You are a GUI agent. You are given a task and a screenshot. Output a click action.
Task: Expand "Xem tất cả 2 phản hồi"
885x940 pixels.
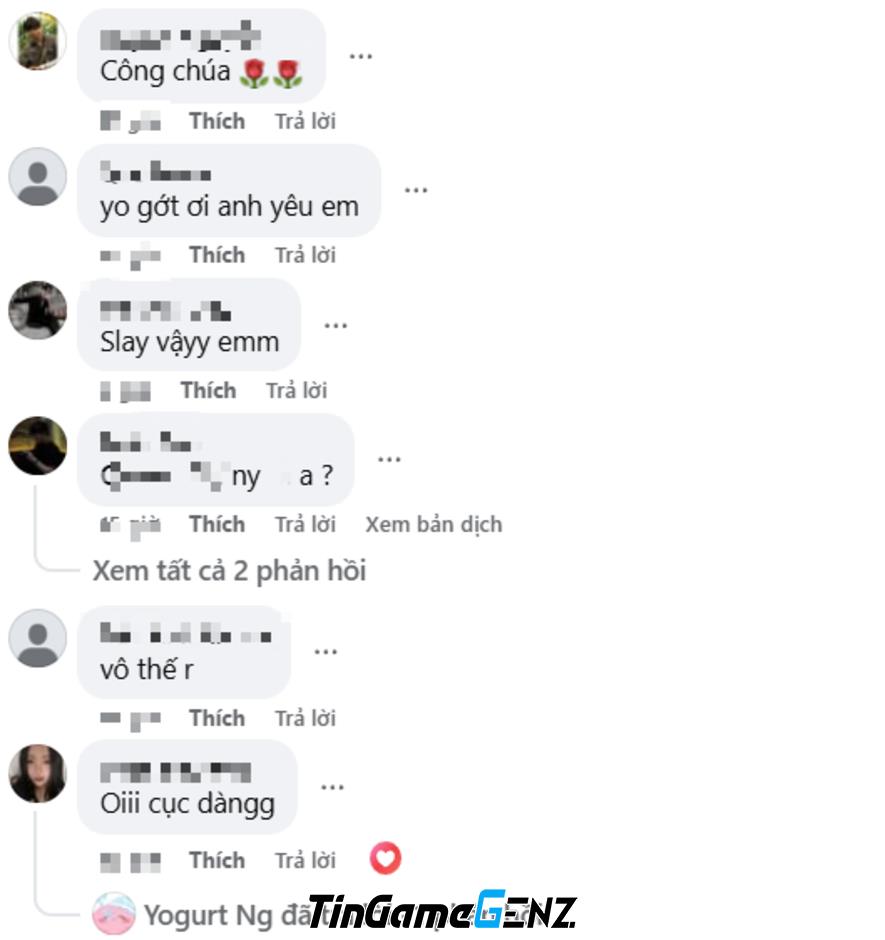tap(229, 571)
